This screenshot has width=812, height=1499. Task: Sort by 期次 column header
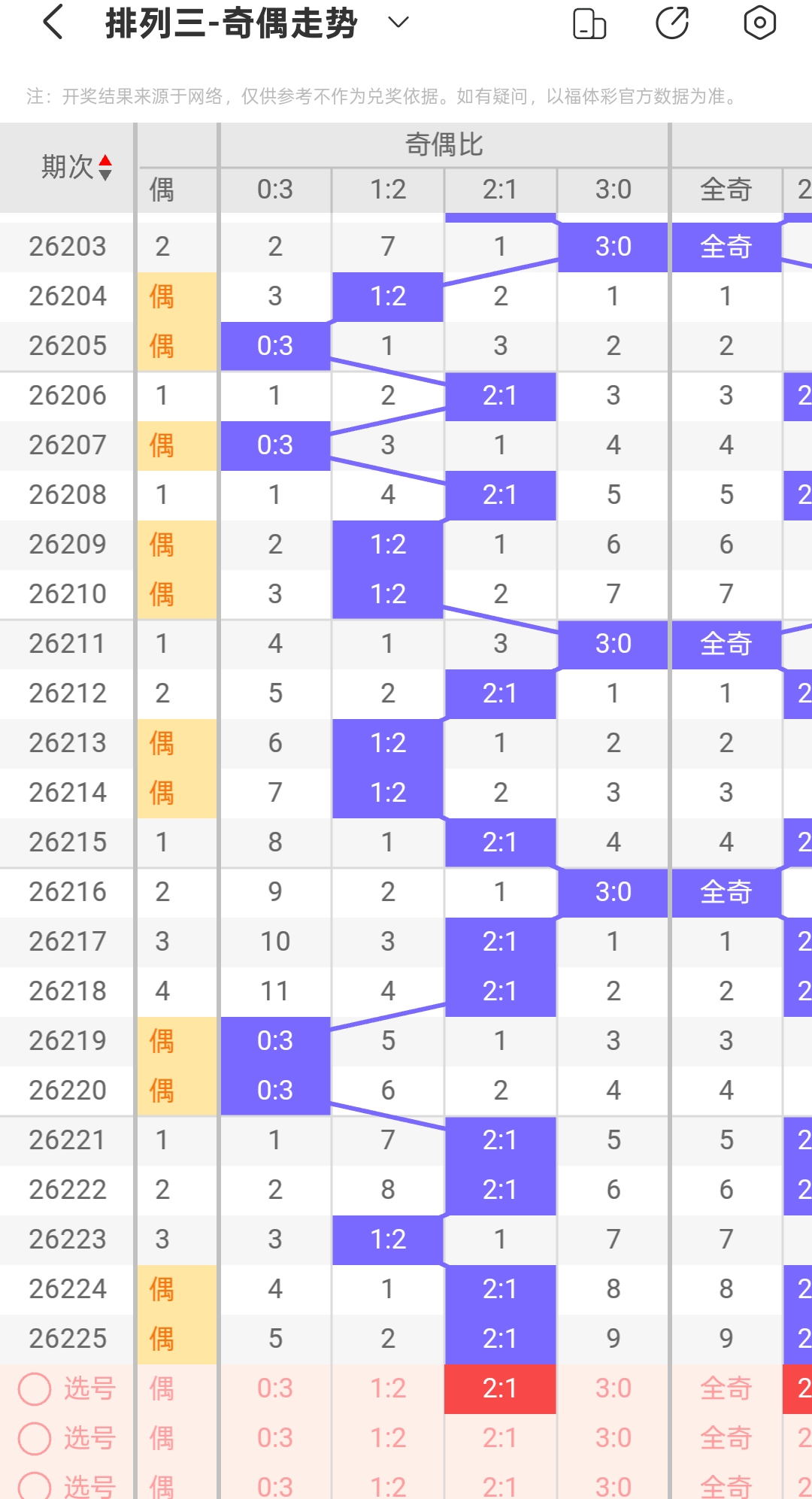pos(76,167)
